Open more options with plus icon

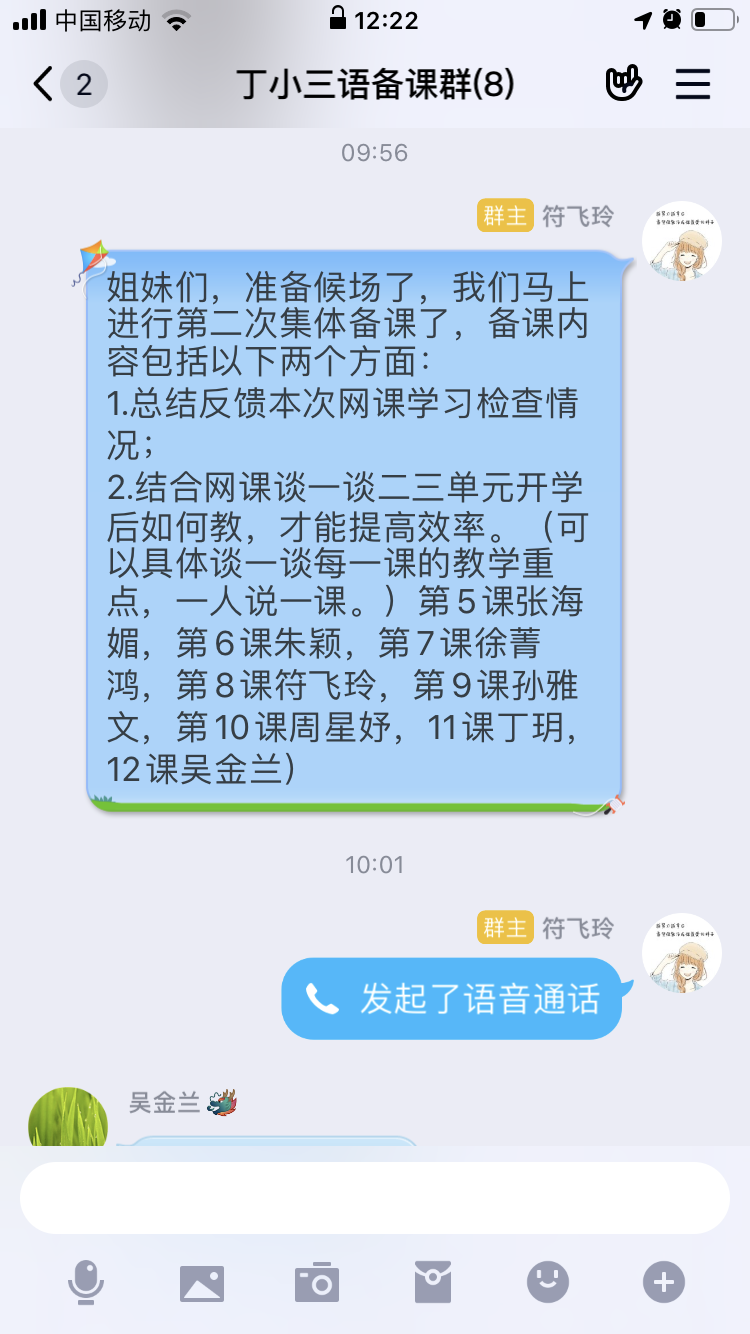[664, 1282]
